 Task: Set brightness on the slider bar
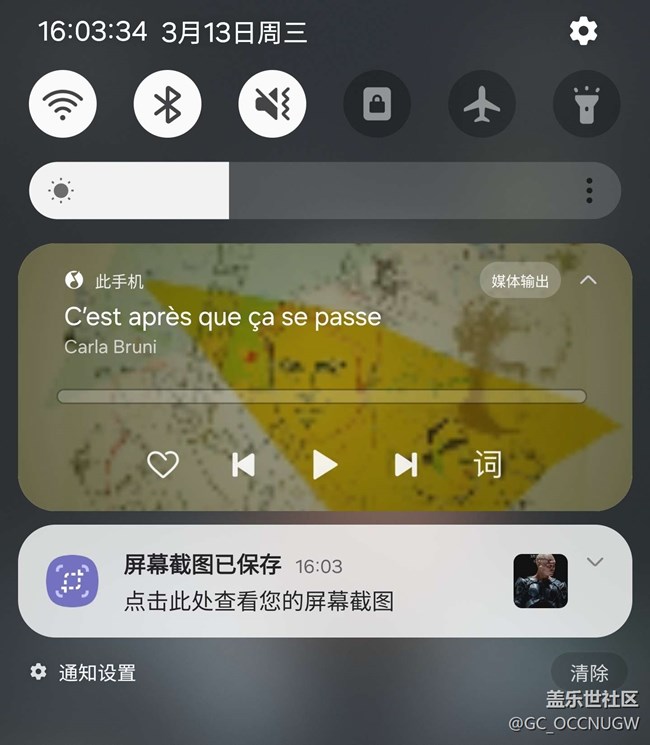coord(300,190)
